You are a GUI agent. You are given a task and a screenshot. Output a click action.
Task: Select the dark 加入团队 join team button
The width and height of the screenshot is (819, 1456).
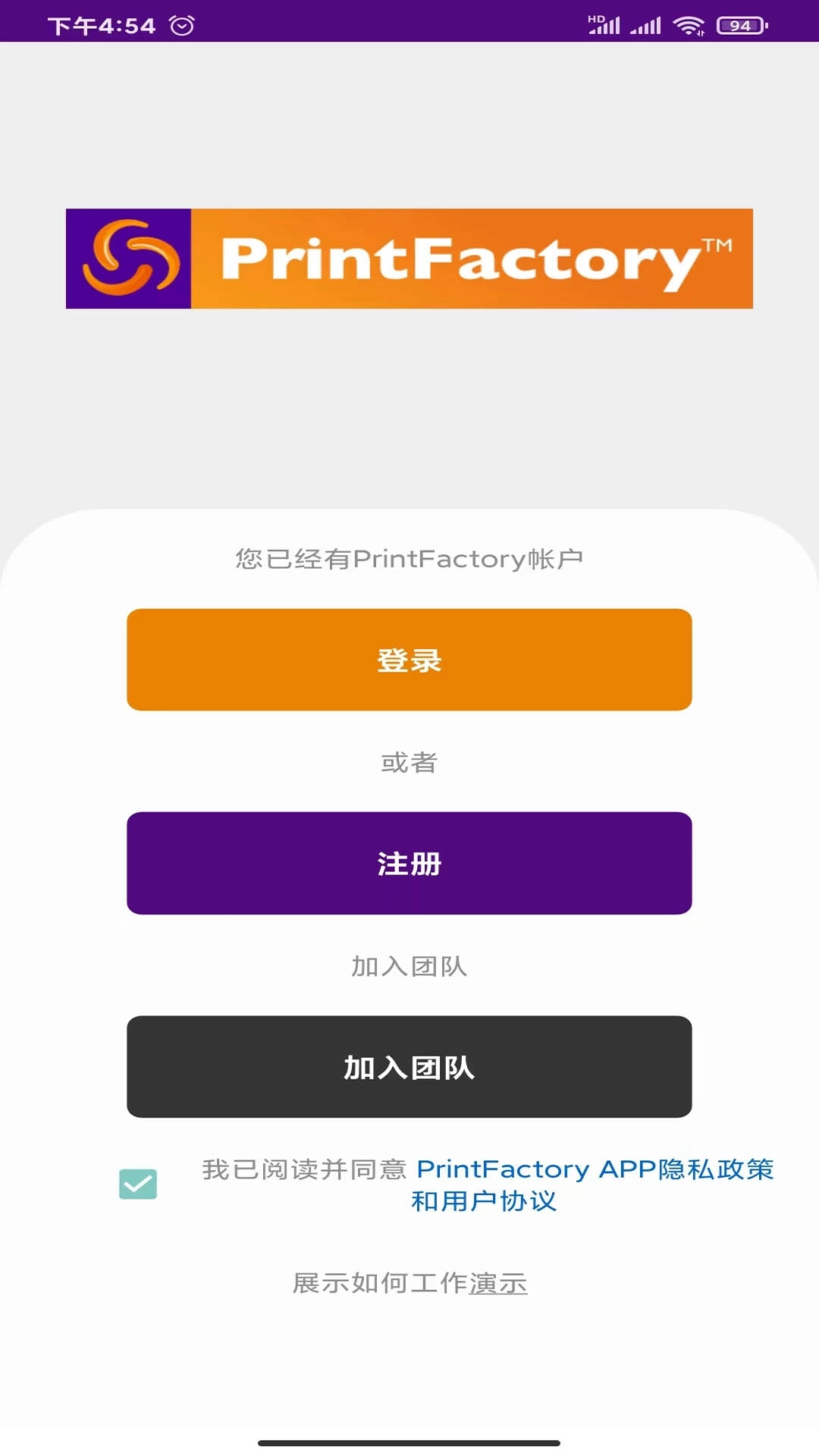[x=409, y=1066]
